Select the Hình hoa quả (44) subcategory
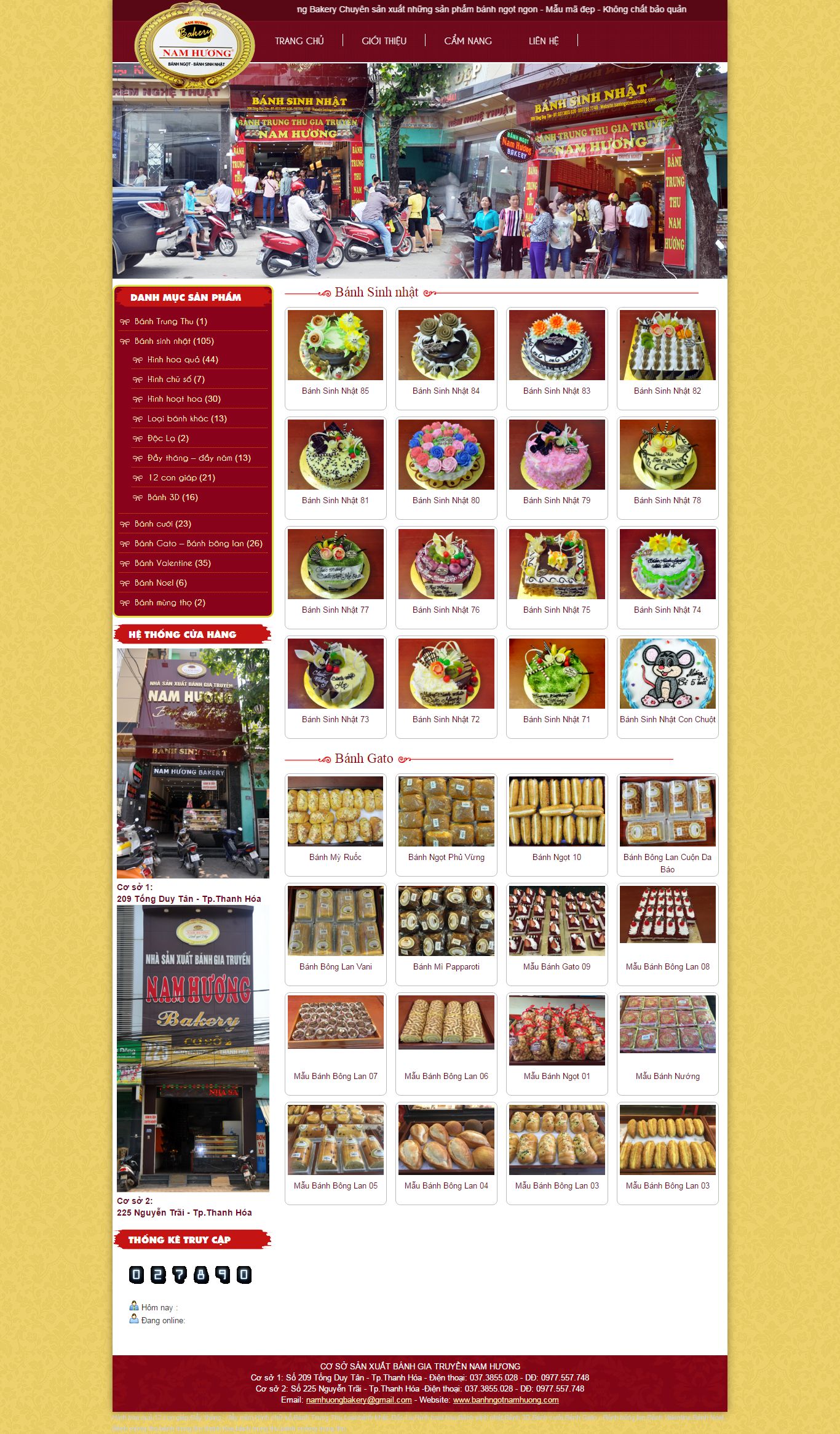Image resolution: width=840 pixels, height=1434 pixels. 183,359
